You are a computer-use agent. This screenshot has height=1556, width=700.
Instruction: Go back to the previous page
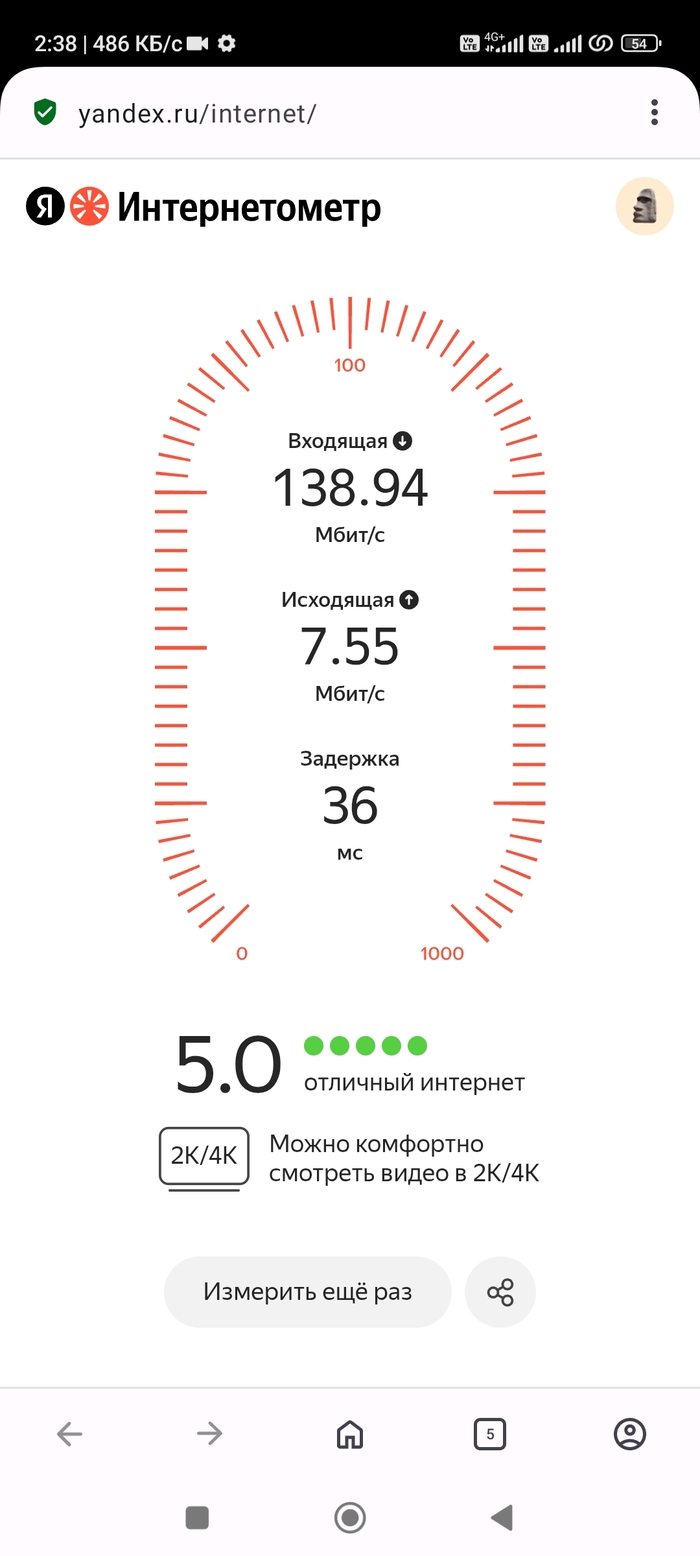69,1435
